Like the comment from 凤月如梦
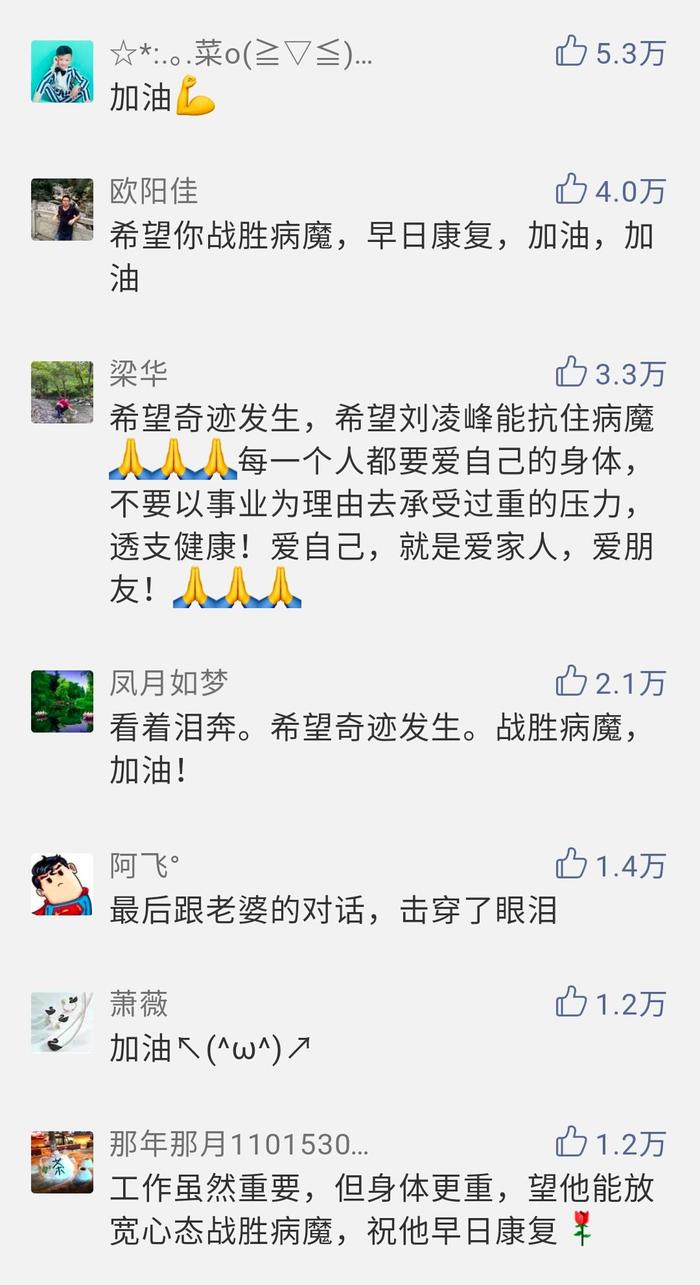Screen dimensions: 700x1285 (x=572, y=682)
